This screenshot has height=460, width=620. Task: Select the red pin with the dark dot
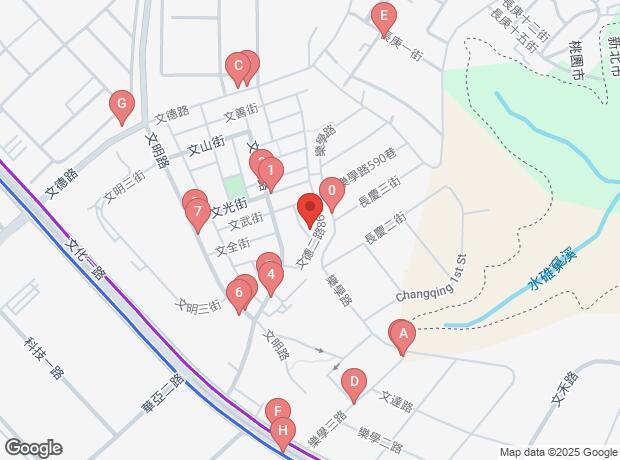point(310,210)
